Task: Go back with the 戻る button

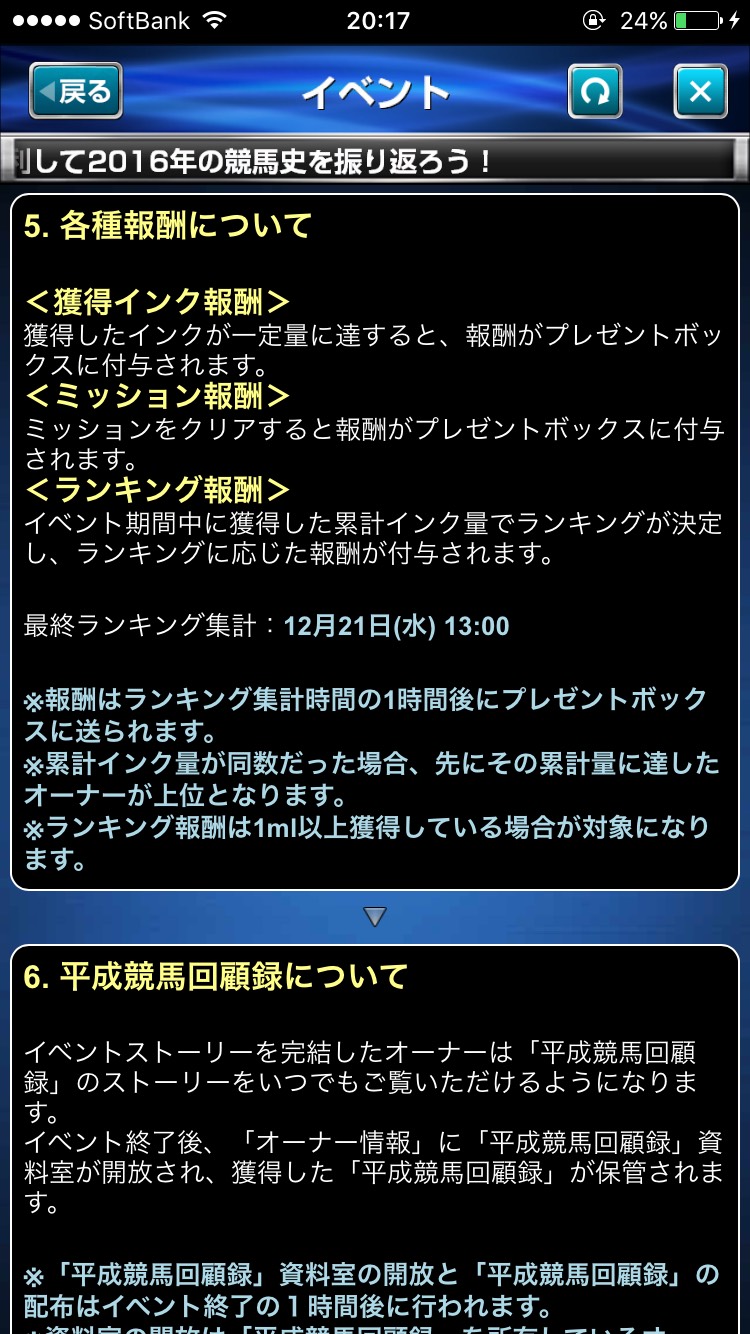Action: tap(76, 91)
